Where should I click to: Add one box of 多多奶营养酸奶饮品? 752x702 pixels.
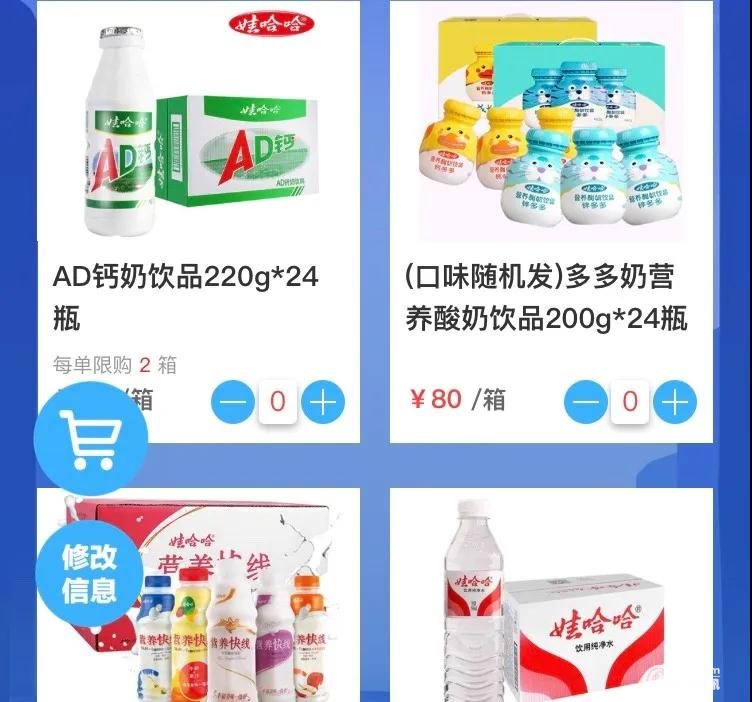[675, 403]
